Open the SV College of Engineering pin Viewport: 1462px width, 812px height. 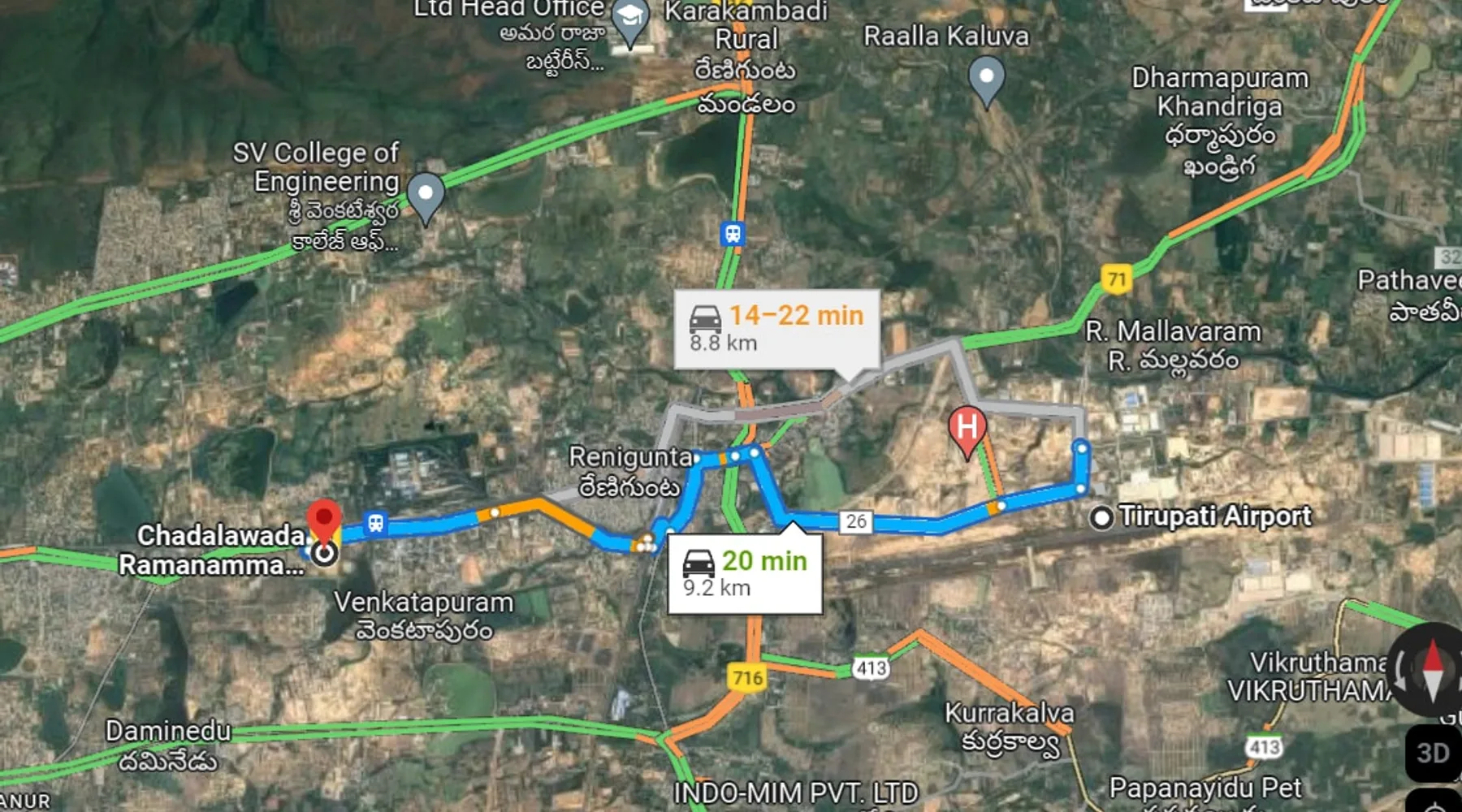(426, 195)
